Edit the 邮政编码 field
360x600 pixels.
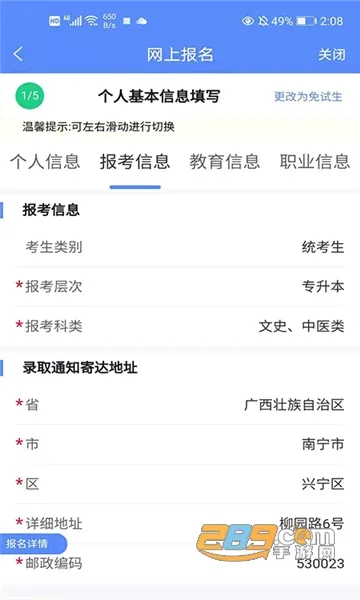(180, 563)
